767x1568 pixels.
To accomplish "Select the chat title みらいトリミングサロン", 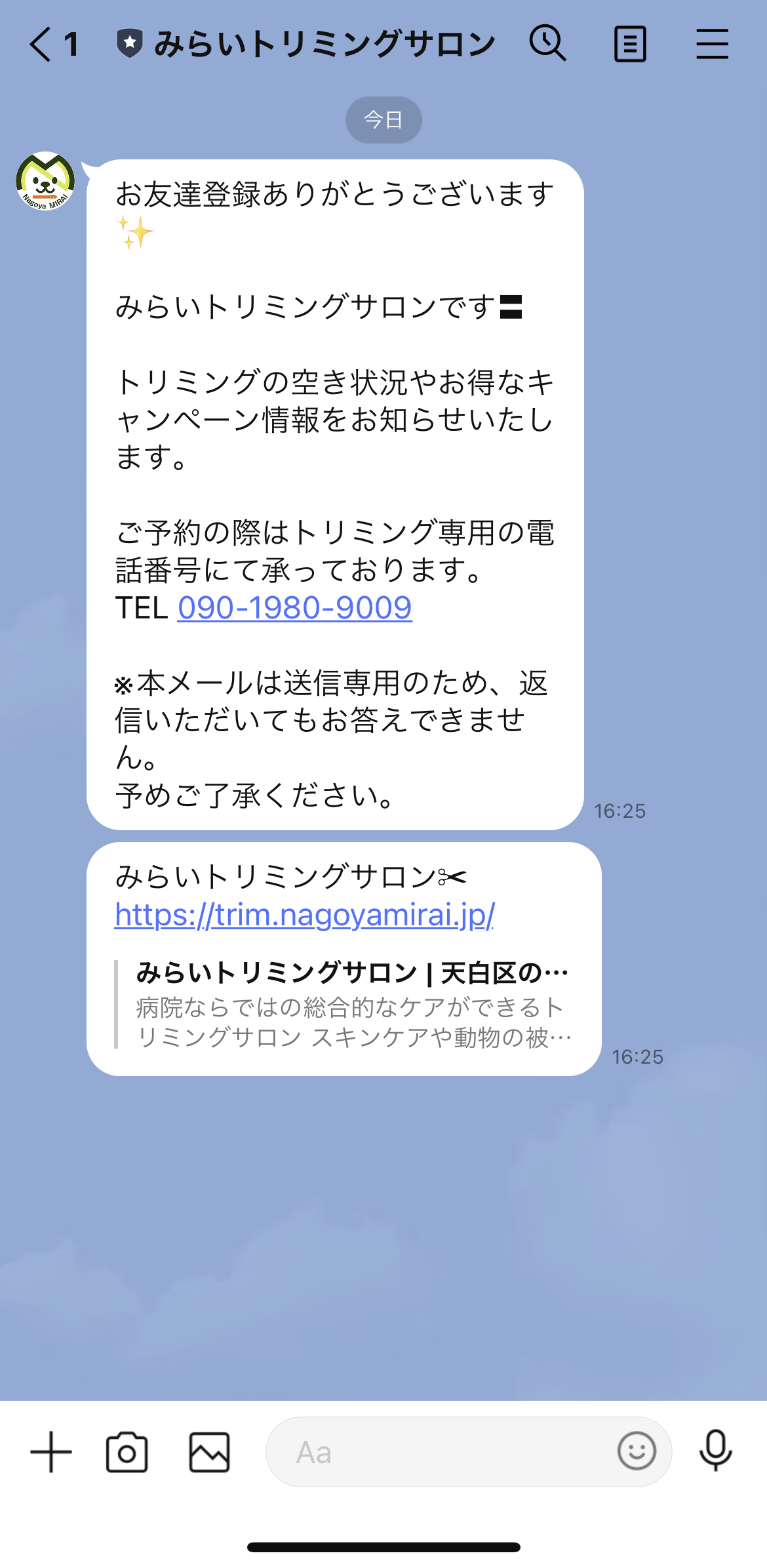I will [324, 43].
